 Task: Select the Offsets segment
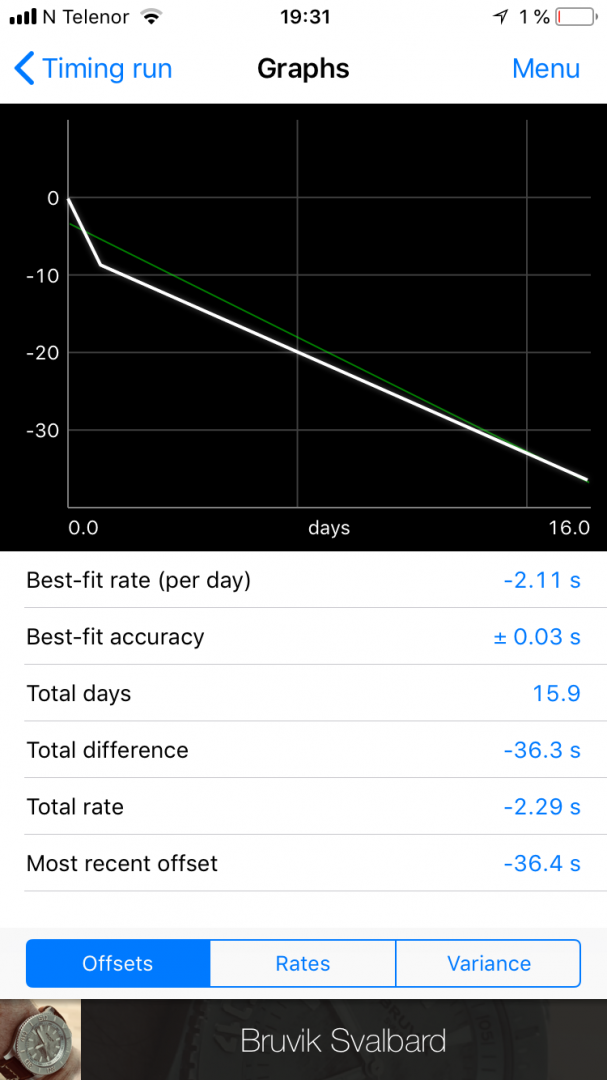118,964
